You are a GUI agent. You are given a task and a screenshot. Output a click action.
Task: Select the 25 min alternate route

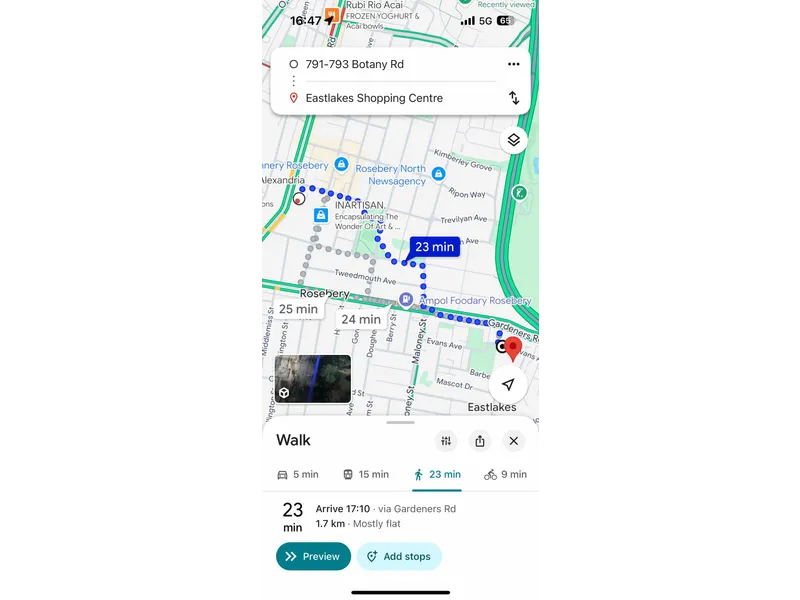298,309
